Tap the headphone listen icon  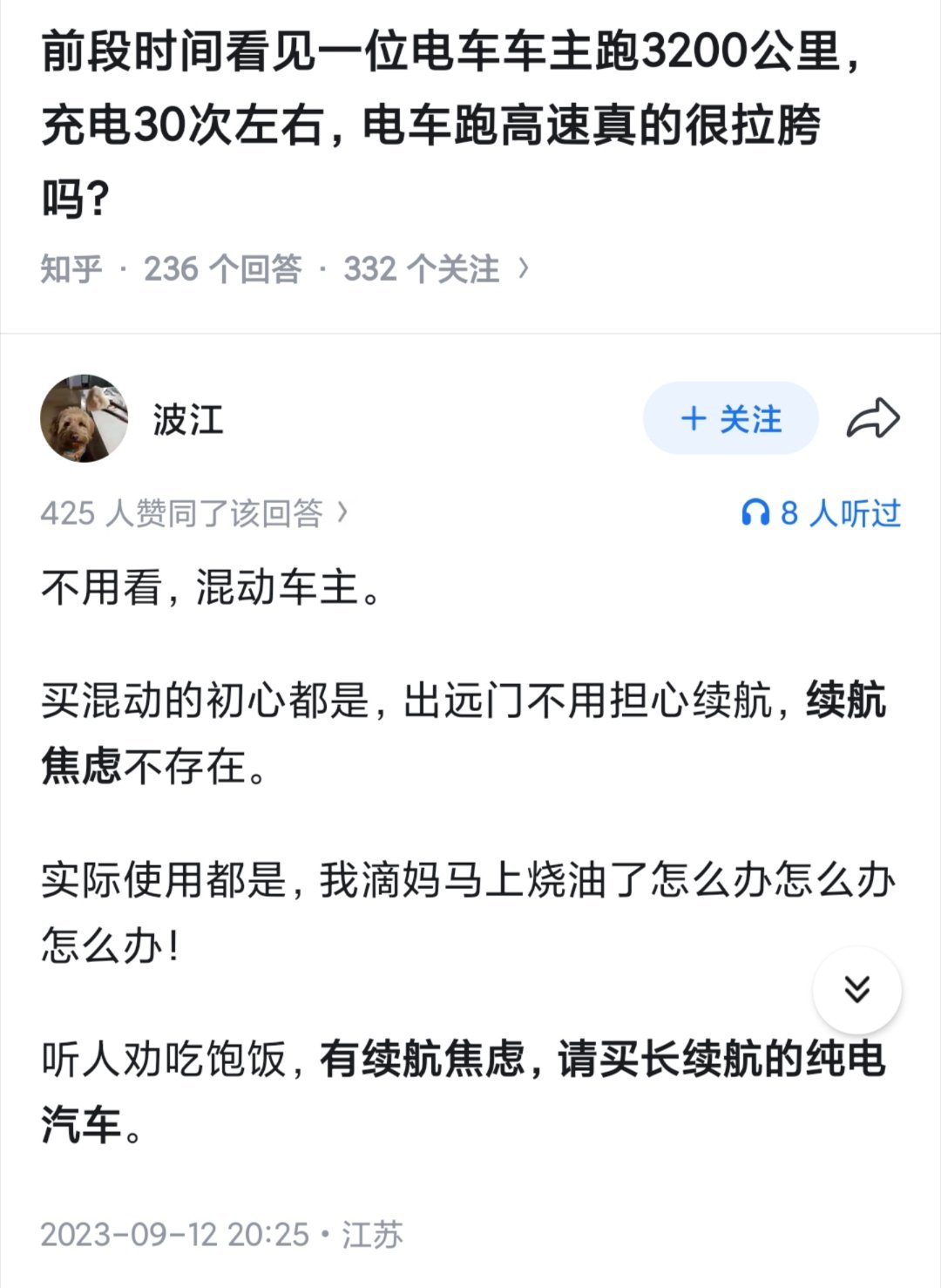click(757, 513)
